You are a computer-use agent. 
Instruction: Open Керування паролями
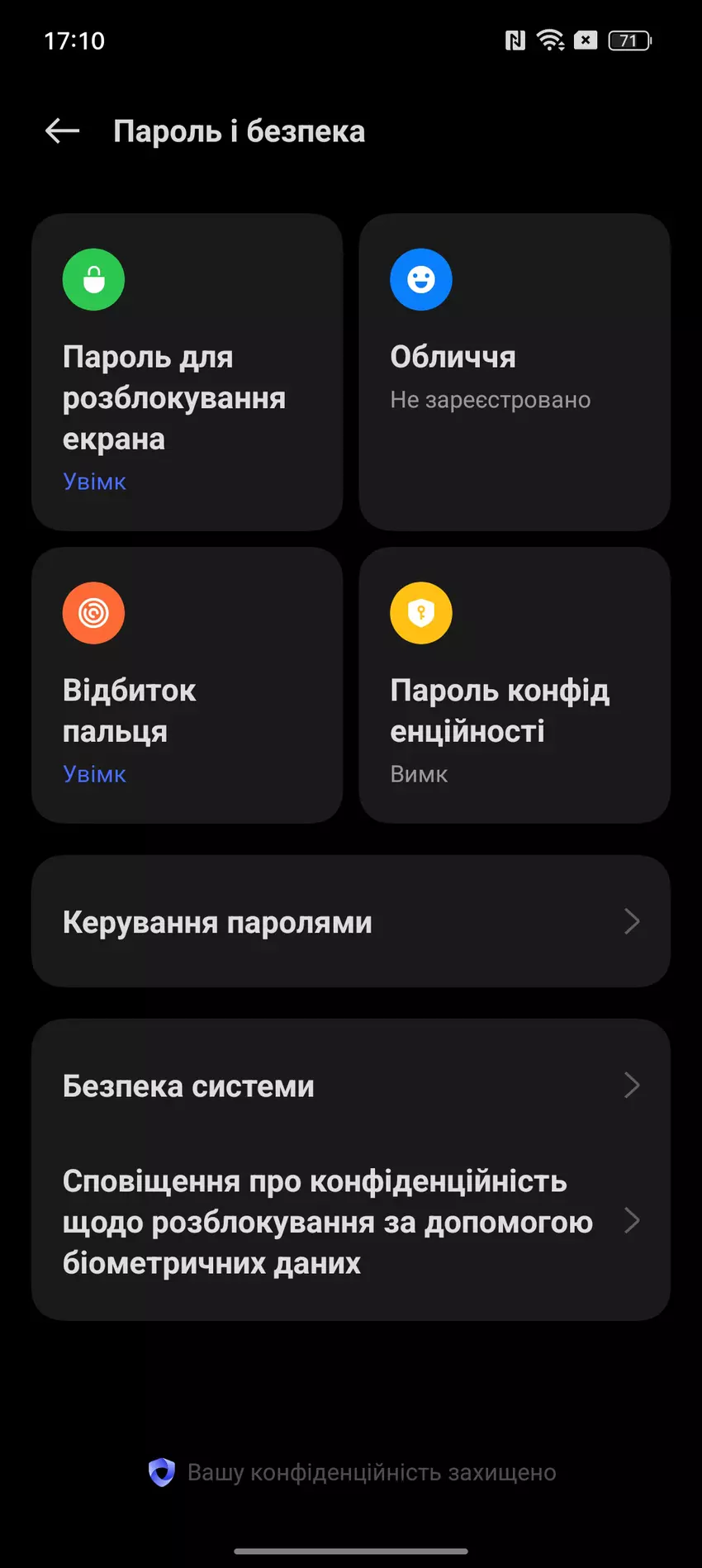(x=350, y=921)
